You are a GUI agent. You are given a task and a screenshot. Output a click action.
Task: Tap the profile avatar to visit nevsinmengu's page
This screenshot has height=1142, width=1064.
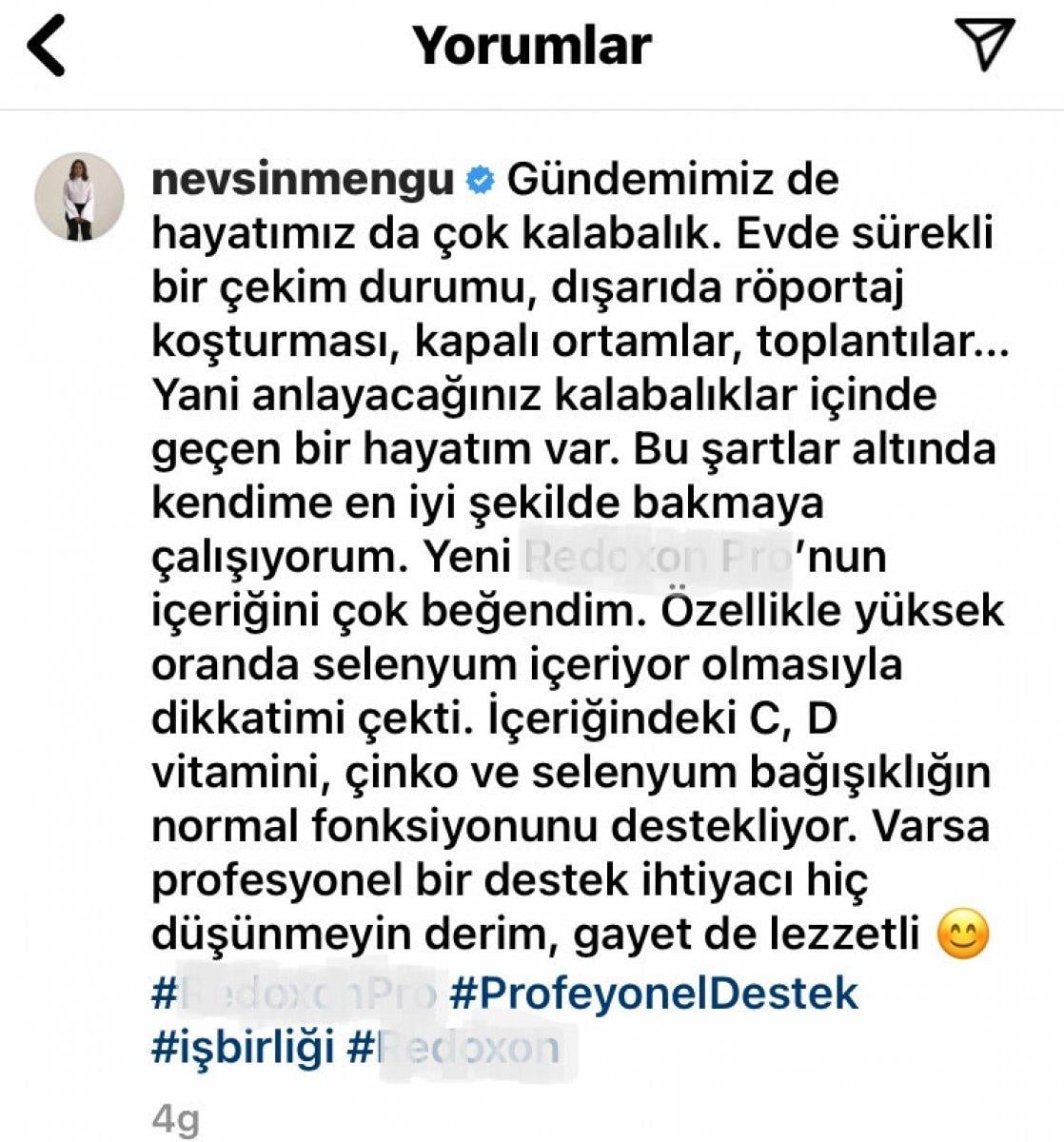point(80,192)
